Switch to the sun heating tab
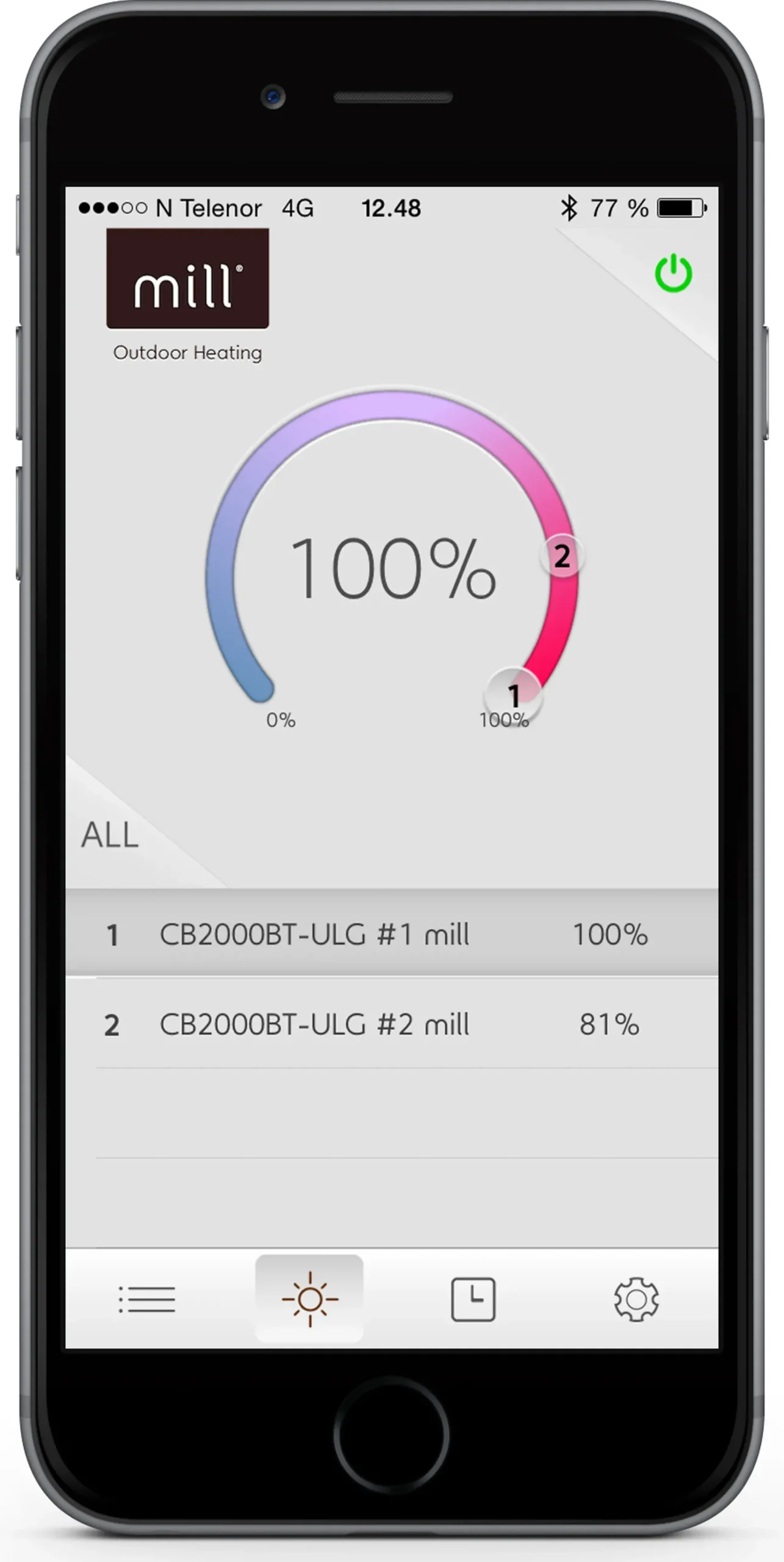 click(309, 1298)
